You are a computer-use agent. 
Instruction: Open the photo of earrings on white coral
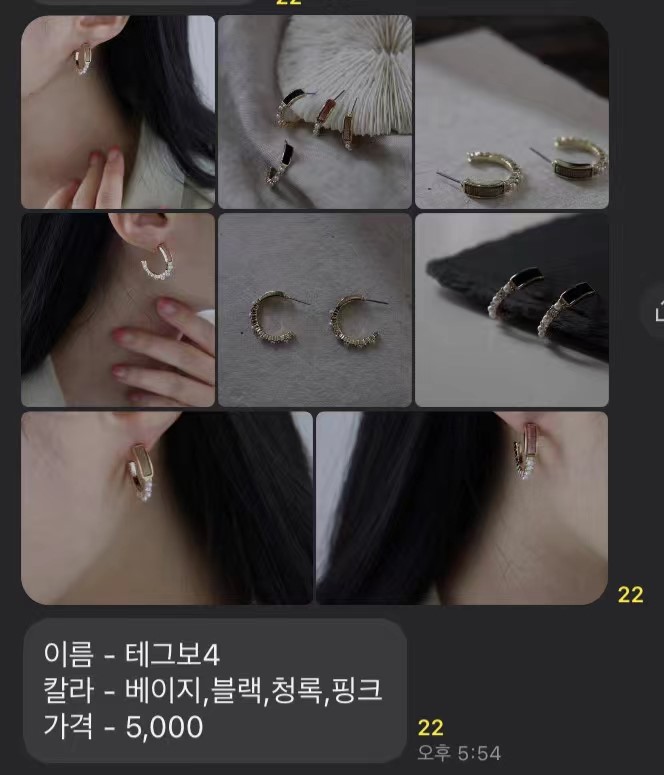(x=314, y=112)
